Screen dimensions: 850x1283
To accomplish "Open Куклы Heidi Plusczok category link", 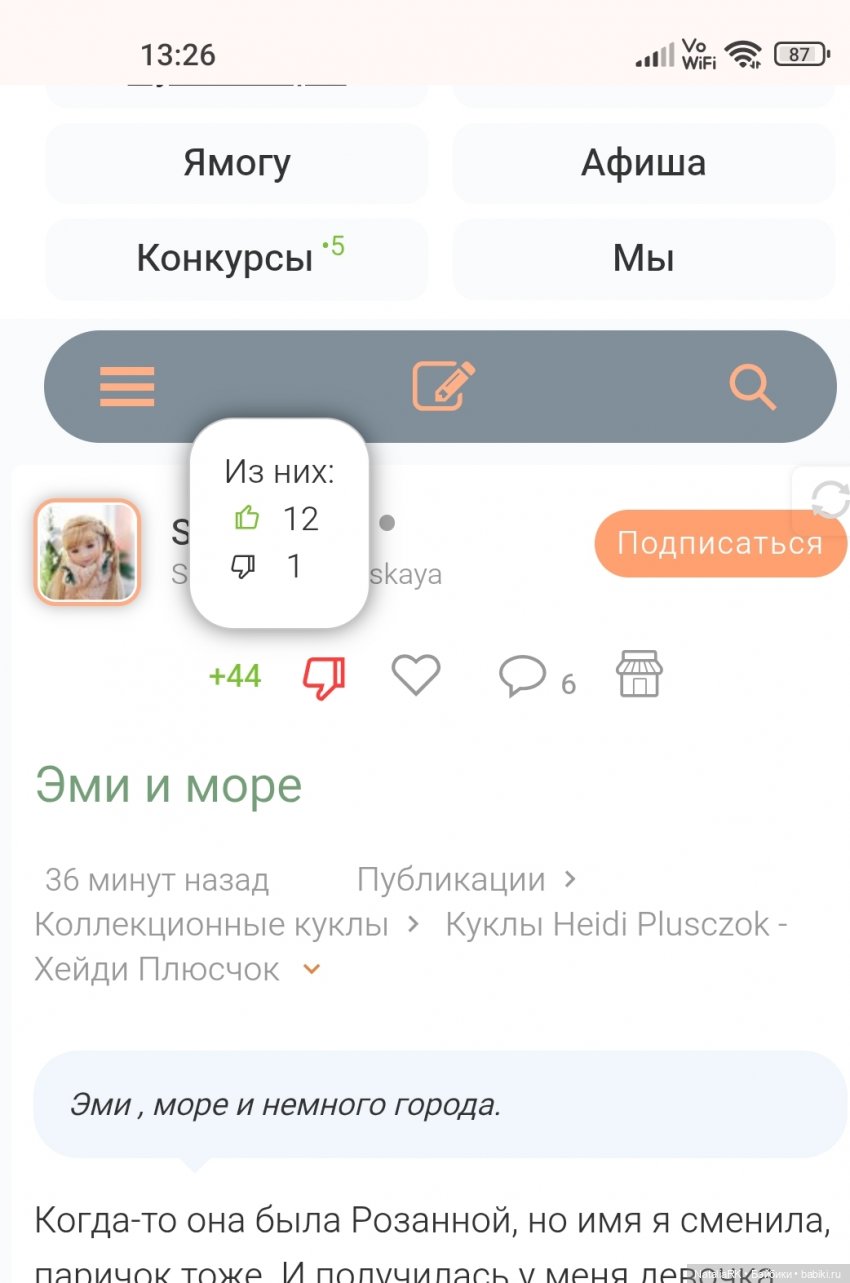I will pos(615,924).
